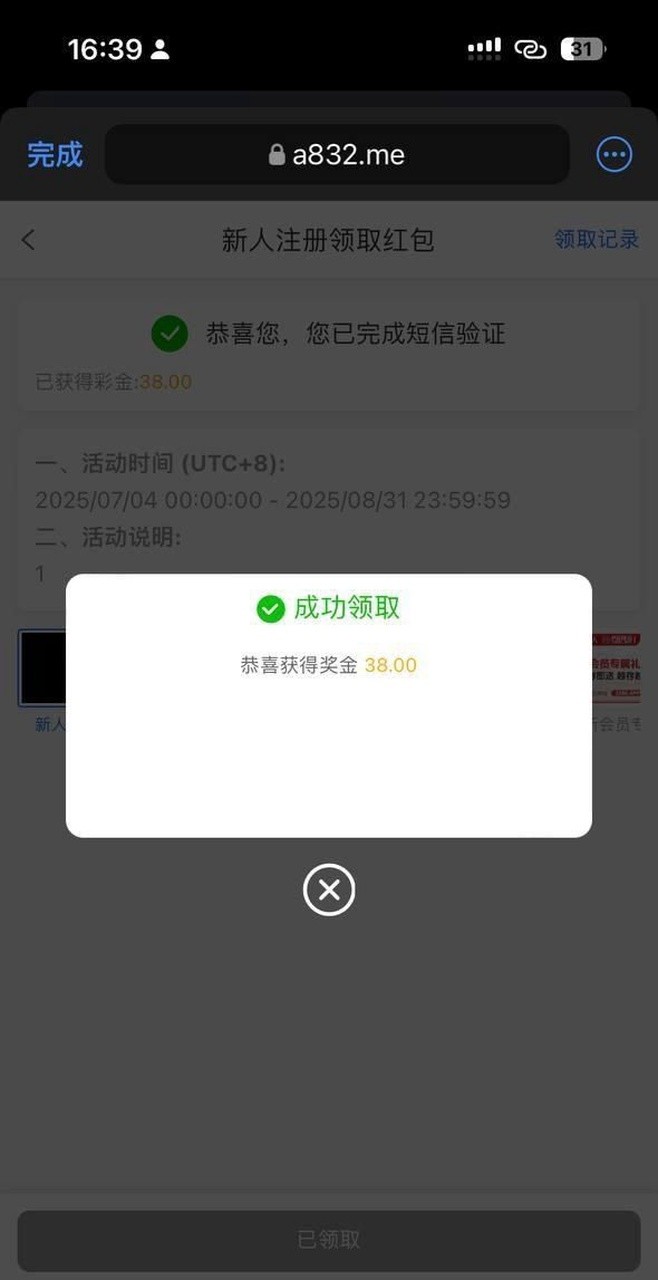Go back with the arrow
This screenshot has height=1280, width=658.
coord(28,240)
